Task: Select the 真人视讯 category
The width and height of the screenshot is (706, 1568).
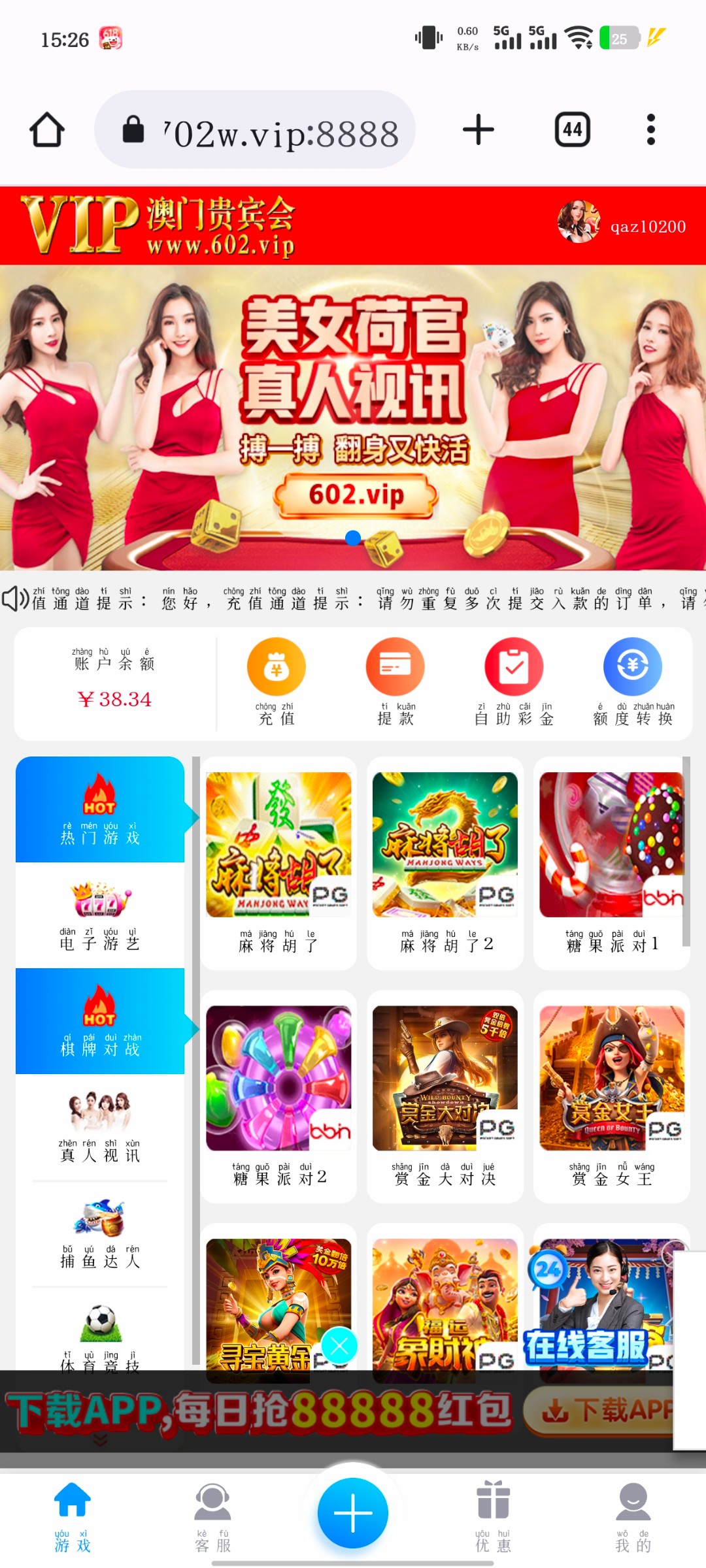Action: (100, 1126)
